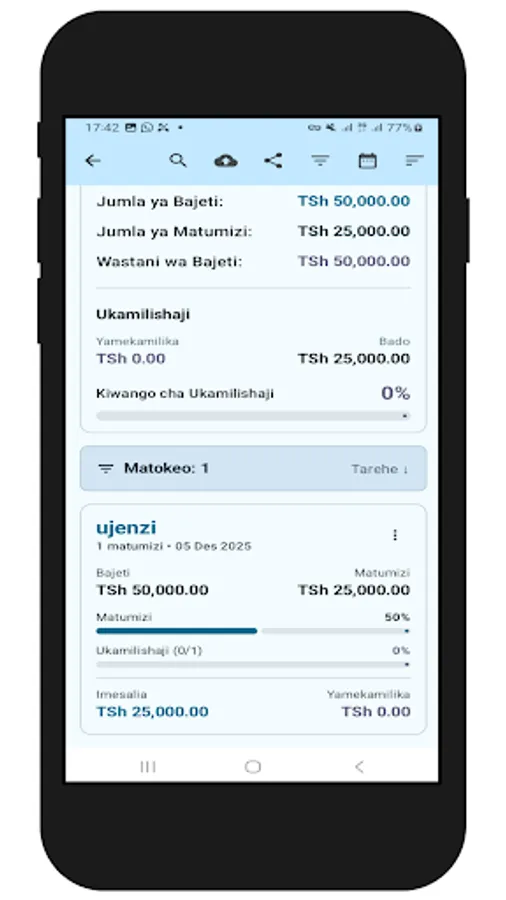
Task: Open the calendar date picker
Action: coord(367,161)
